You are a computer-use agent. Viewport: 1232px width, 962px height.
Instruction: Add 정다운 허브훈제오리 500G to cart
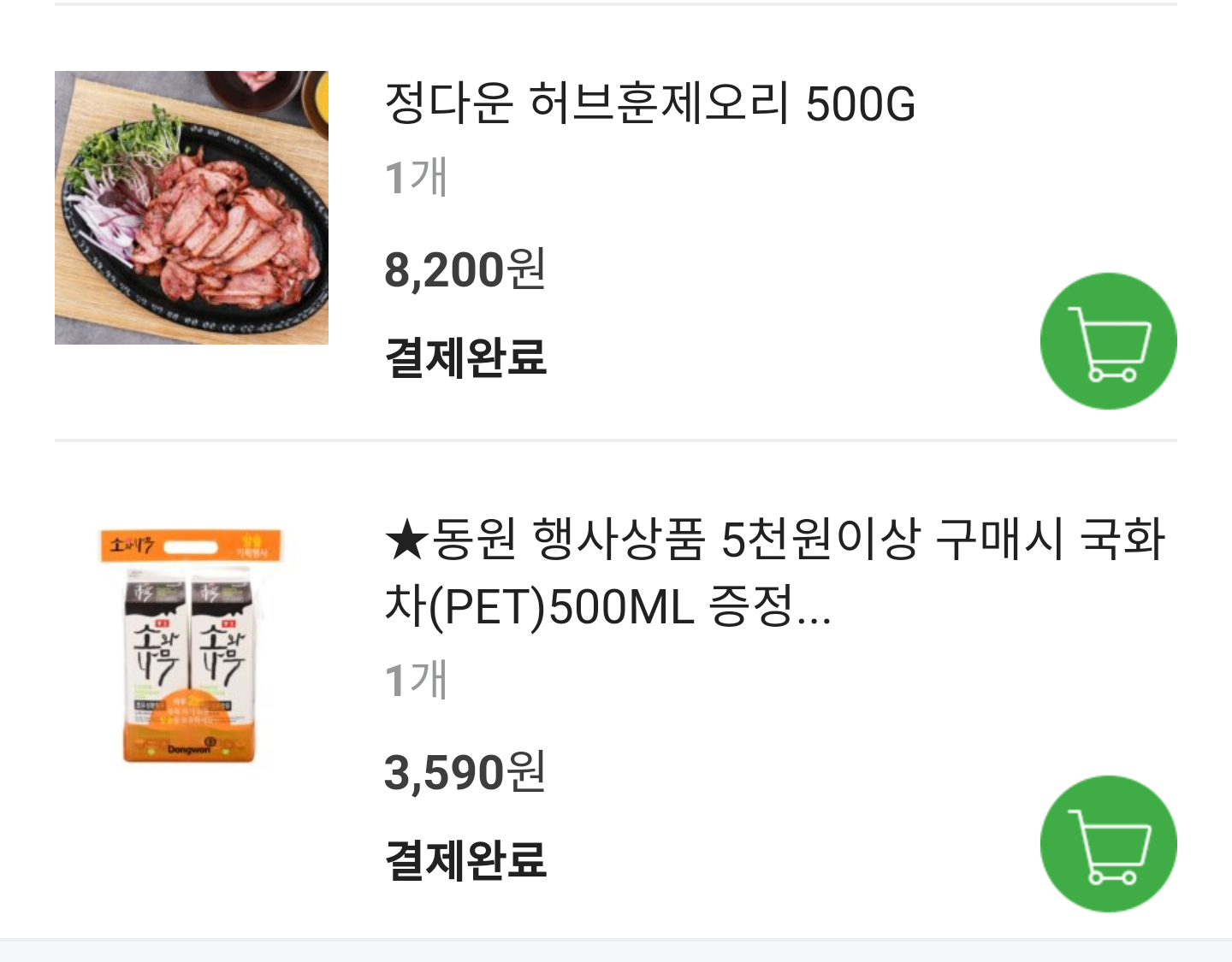1108,341
